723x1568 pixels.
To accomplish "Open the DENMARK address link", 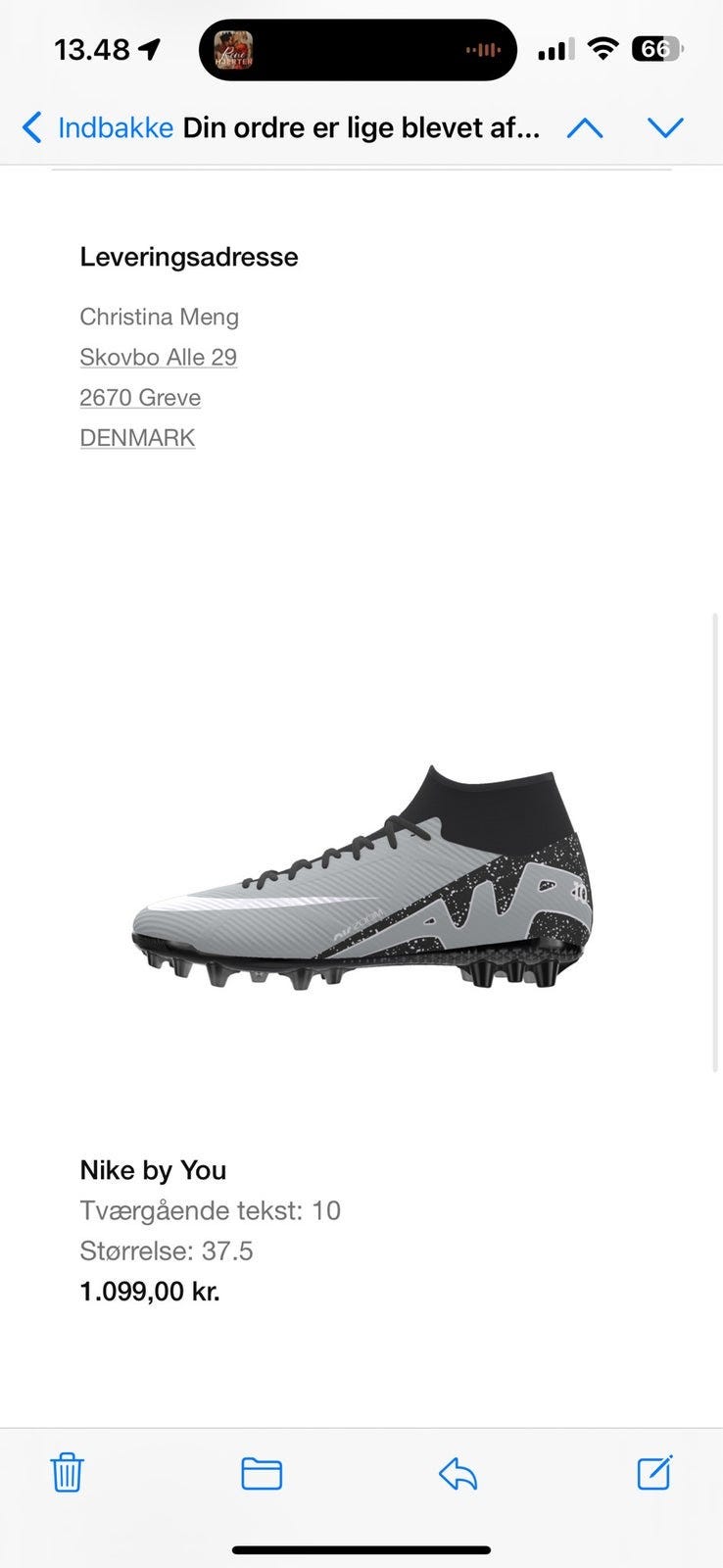I will (x=137, y=438).
